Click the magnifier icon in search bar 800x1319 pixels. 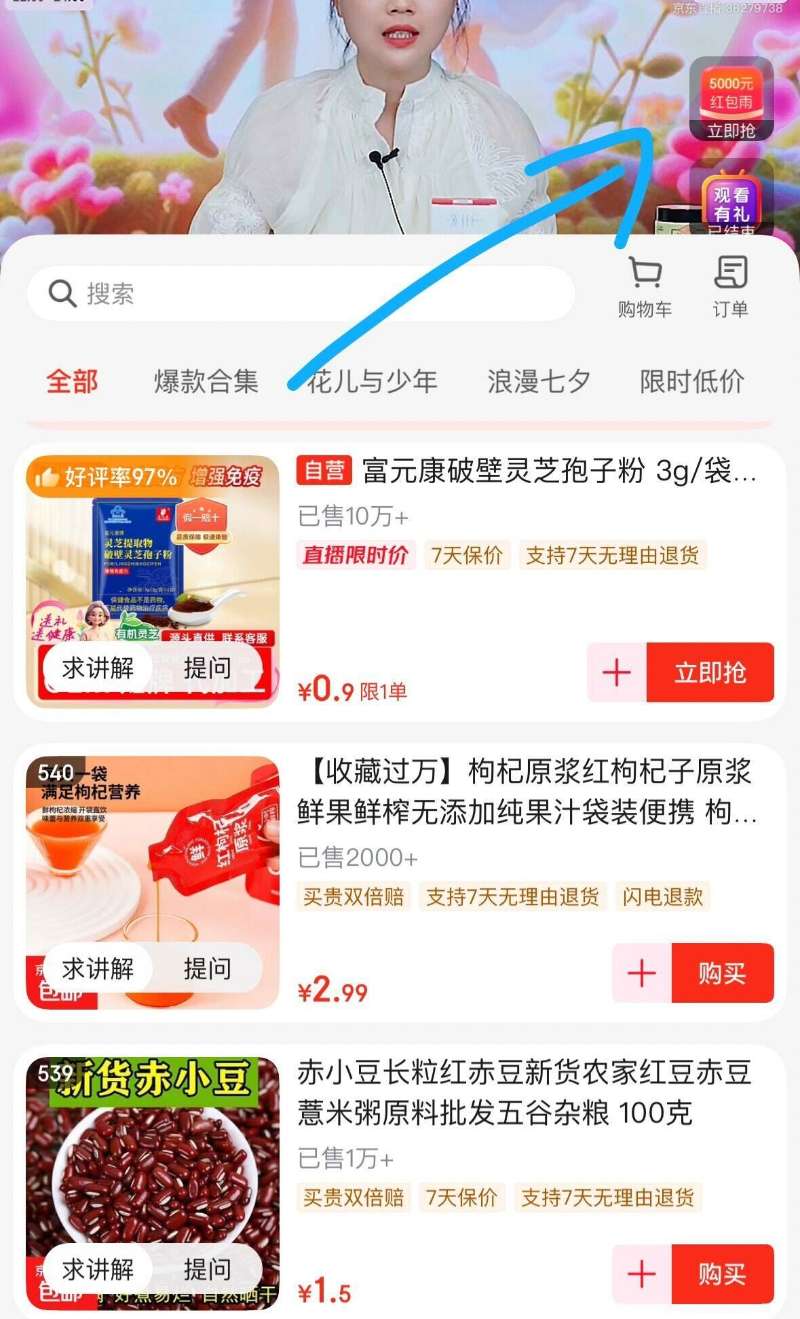pyautogui.click(x=62, y=293)
